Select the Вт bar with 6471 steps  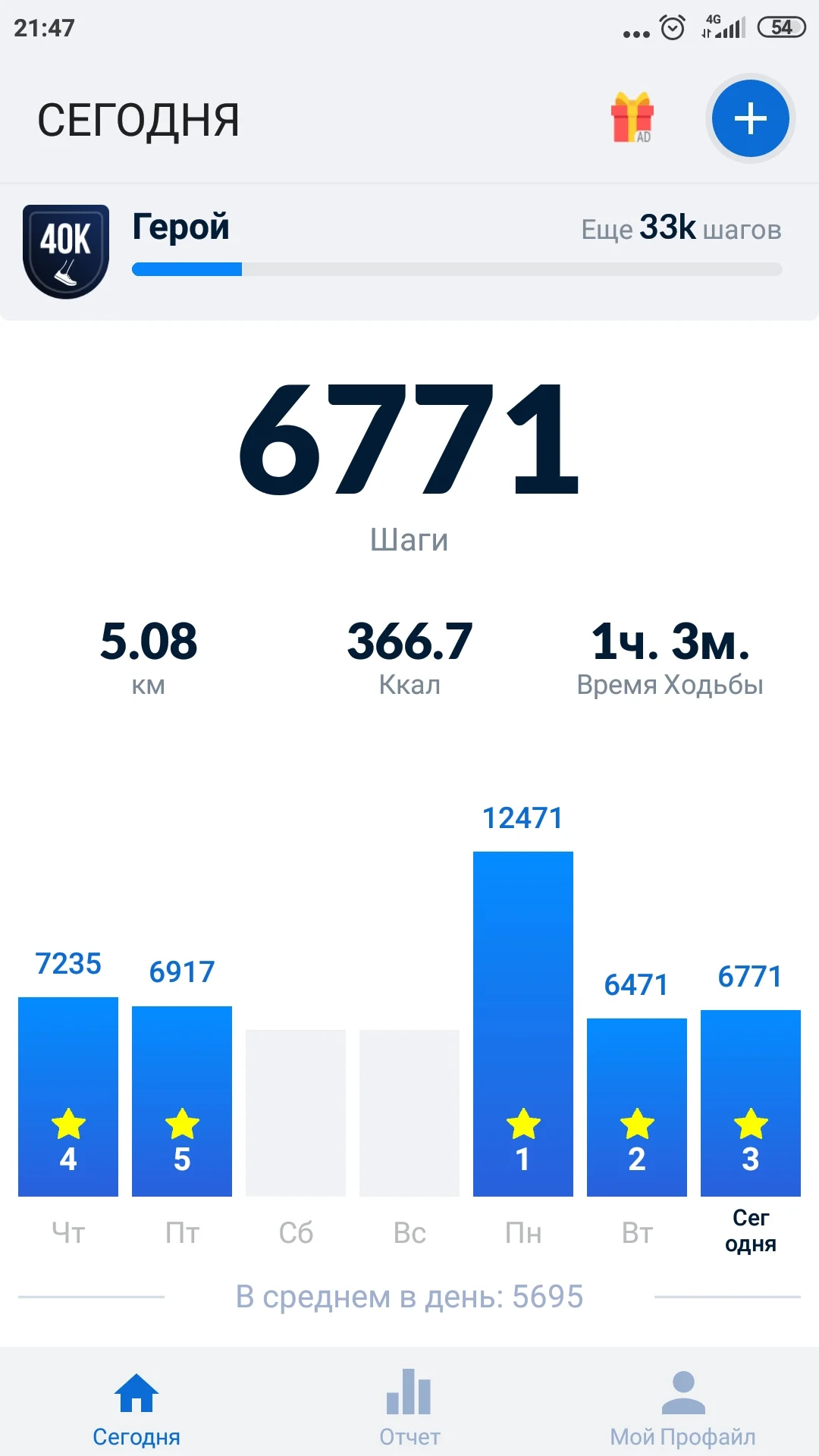coord(637,1107)
